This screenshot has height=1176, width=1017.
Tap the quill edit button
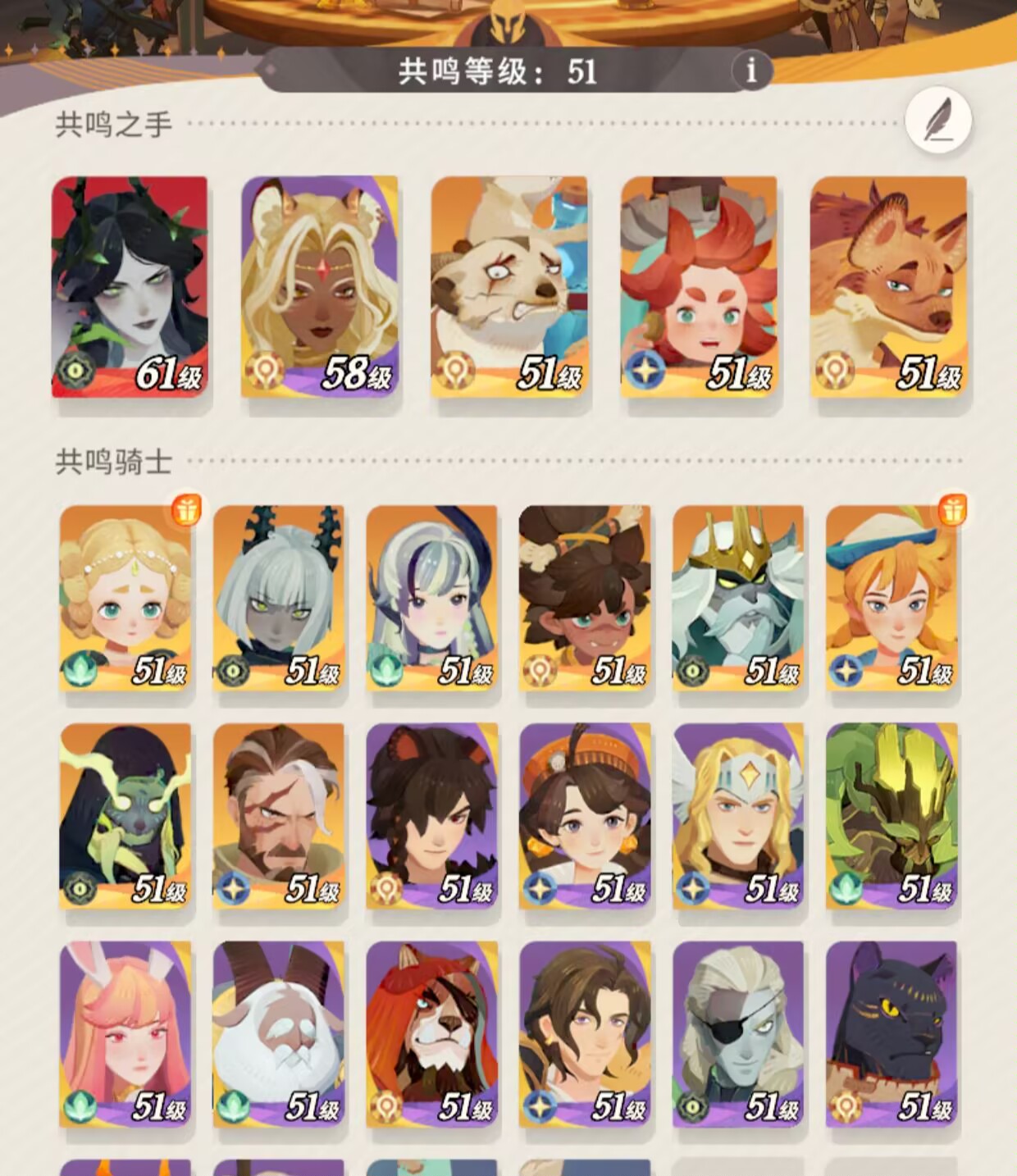coord(938,121)
